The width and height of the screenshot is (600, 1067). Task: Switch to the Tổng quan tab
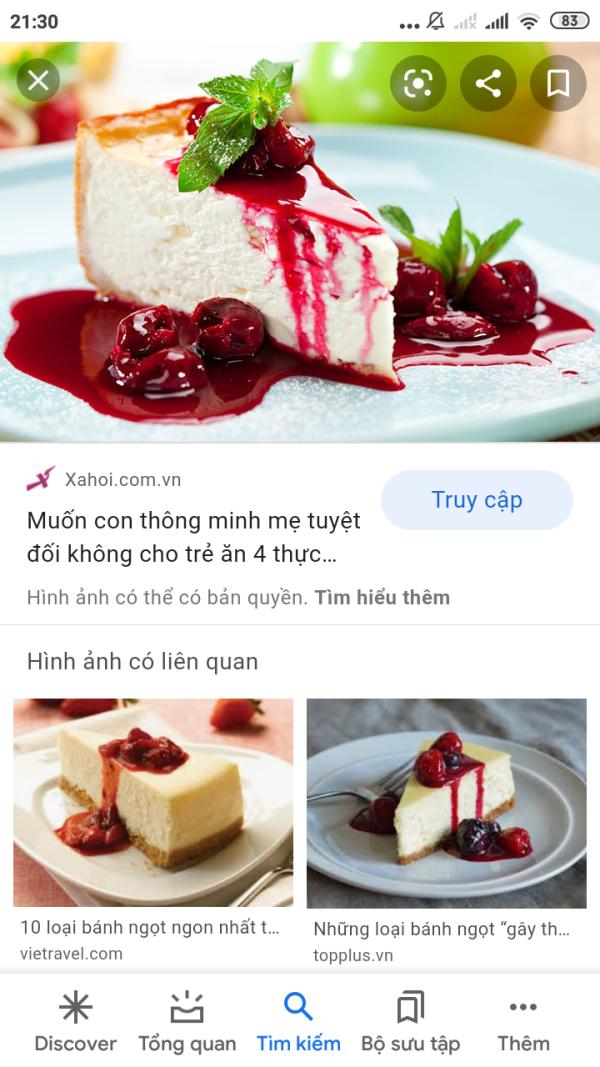(187, 1022)
